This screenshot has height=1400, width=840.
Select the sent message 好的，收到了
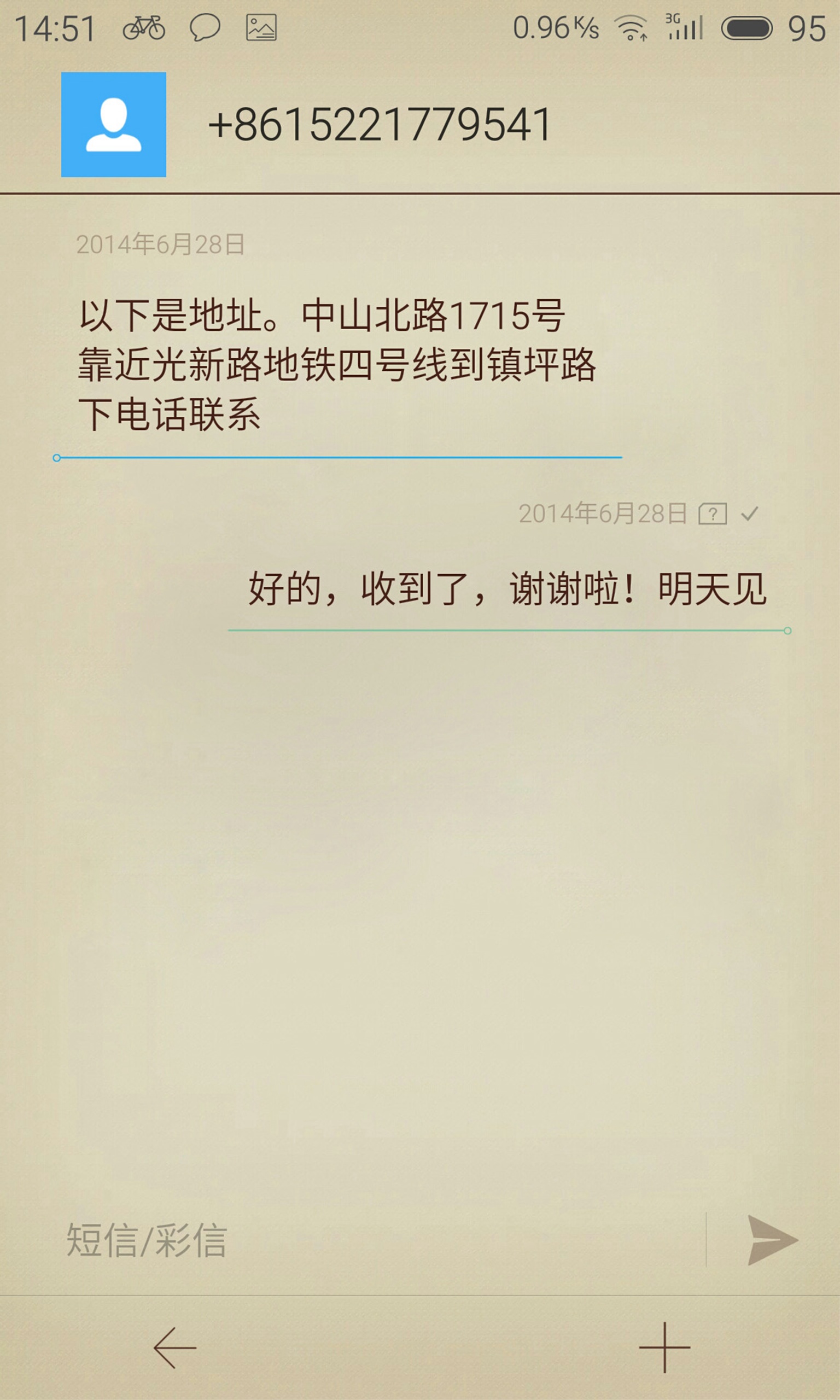pos(507,589)
